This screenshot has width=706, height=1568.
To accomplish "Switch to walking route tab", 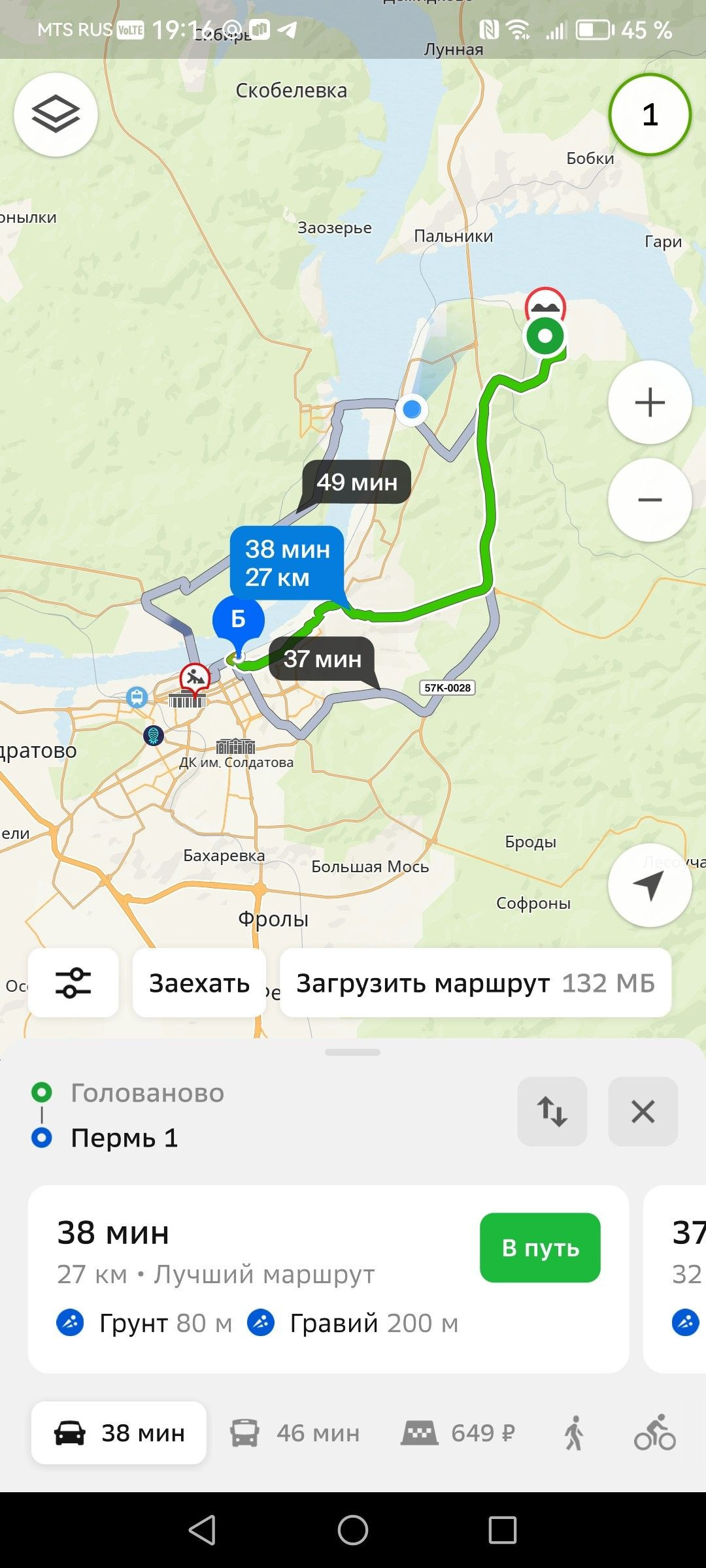I will click(574, 1433).
